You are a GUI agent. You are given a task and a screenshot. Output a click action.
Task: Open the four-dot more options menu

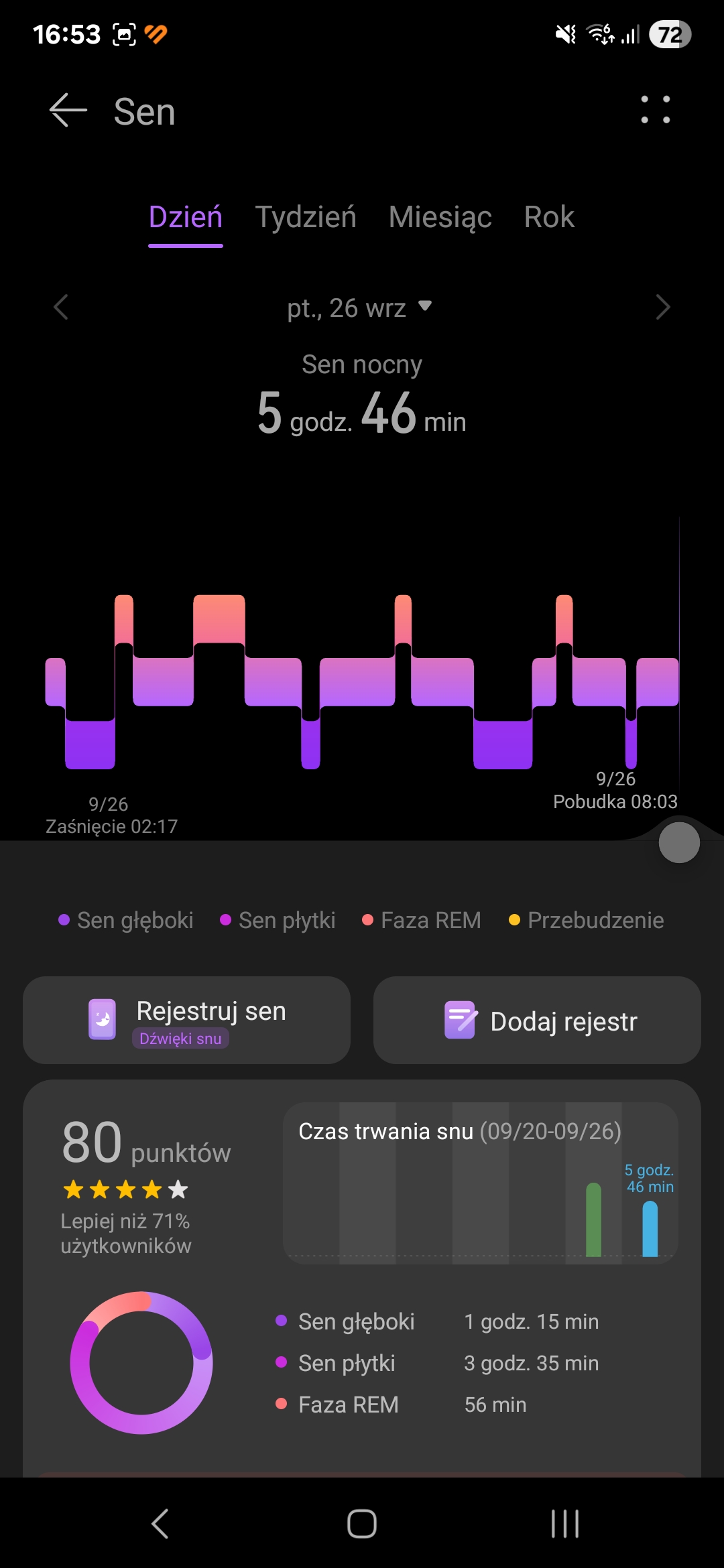click(x=655, y=110)
